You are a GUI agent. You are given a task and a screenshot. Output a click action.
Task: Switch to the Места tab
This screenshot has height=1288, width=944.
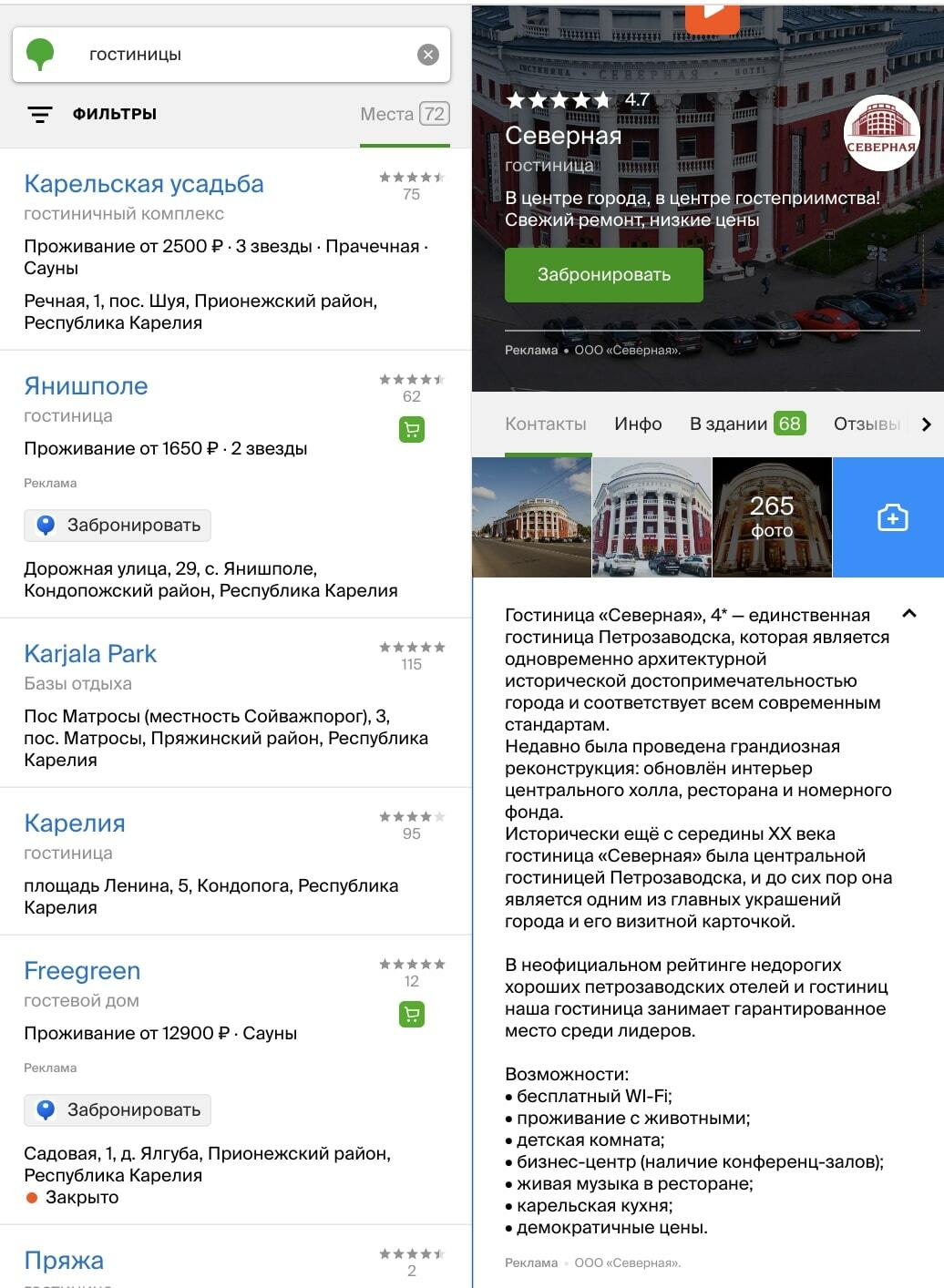404,115
